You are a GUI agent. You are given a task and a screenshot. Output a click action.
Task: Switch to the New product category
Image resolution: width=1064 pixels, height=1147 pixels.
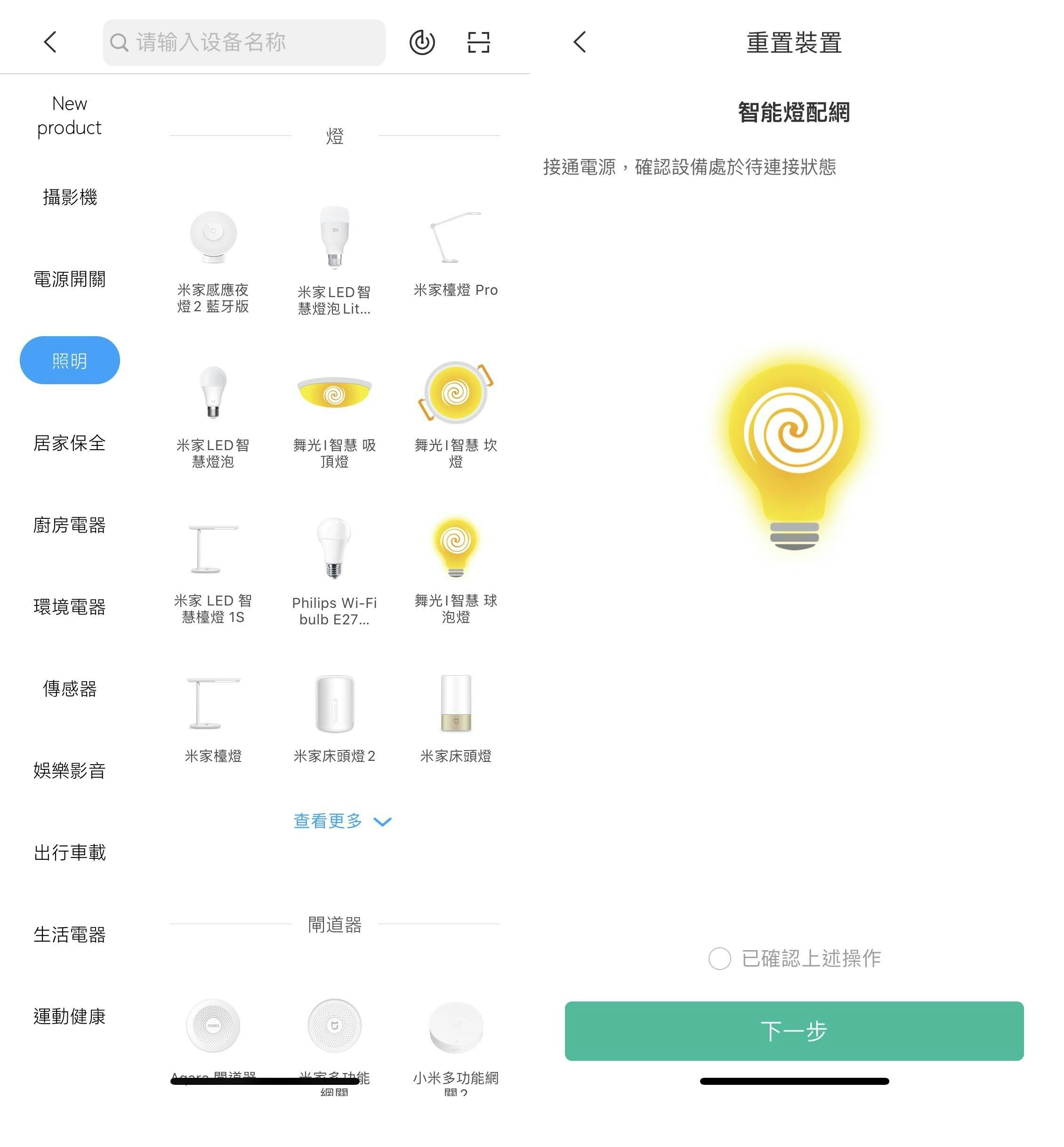click(69, 115)
